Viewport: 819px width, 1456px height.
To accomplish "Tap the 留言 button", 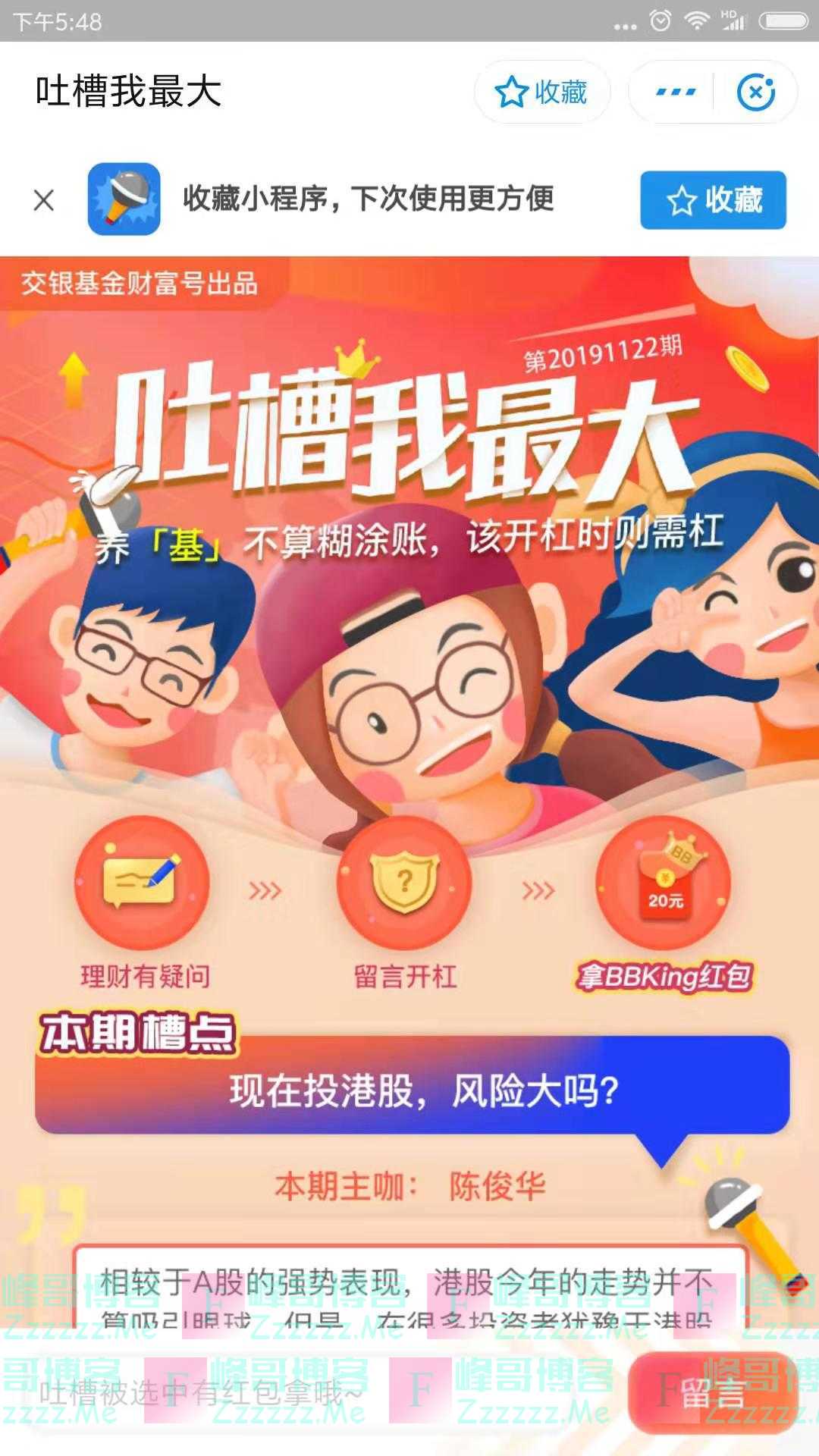I will click(711, 1392).
